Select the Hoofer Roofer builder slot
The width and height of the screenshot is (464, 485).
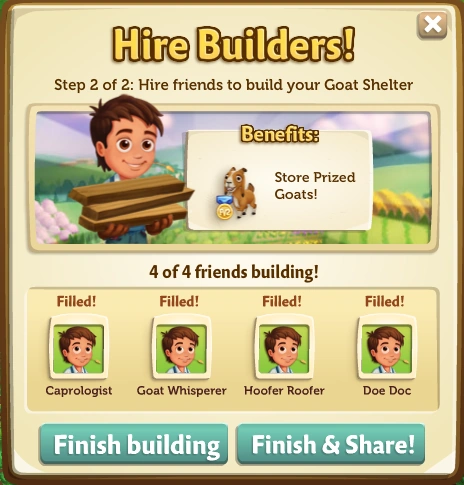[x=284, y=348]
